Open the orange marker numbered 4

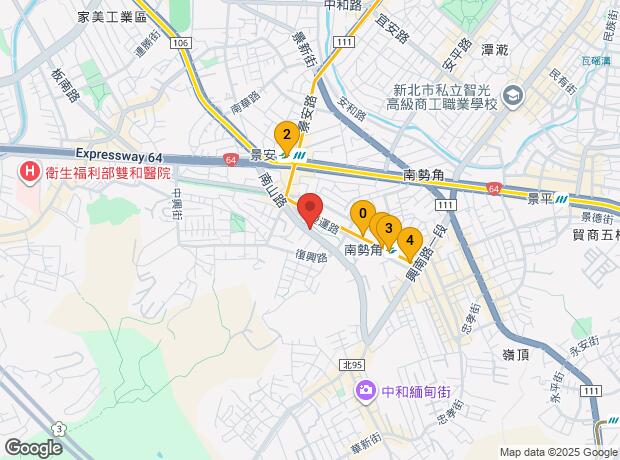[410, 243]
